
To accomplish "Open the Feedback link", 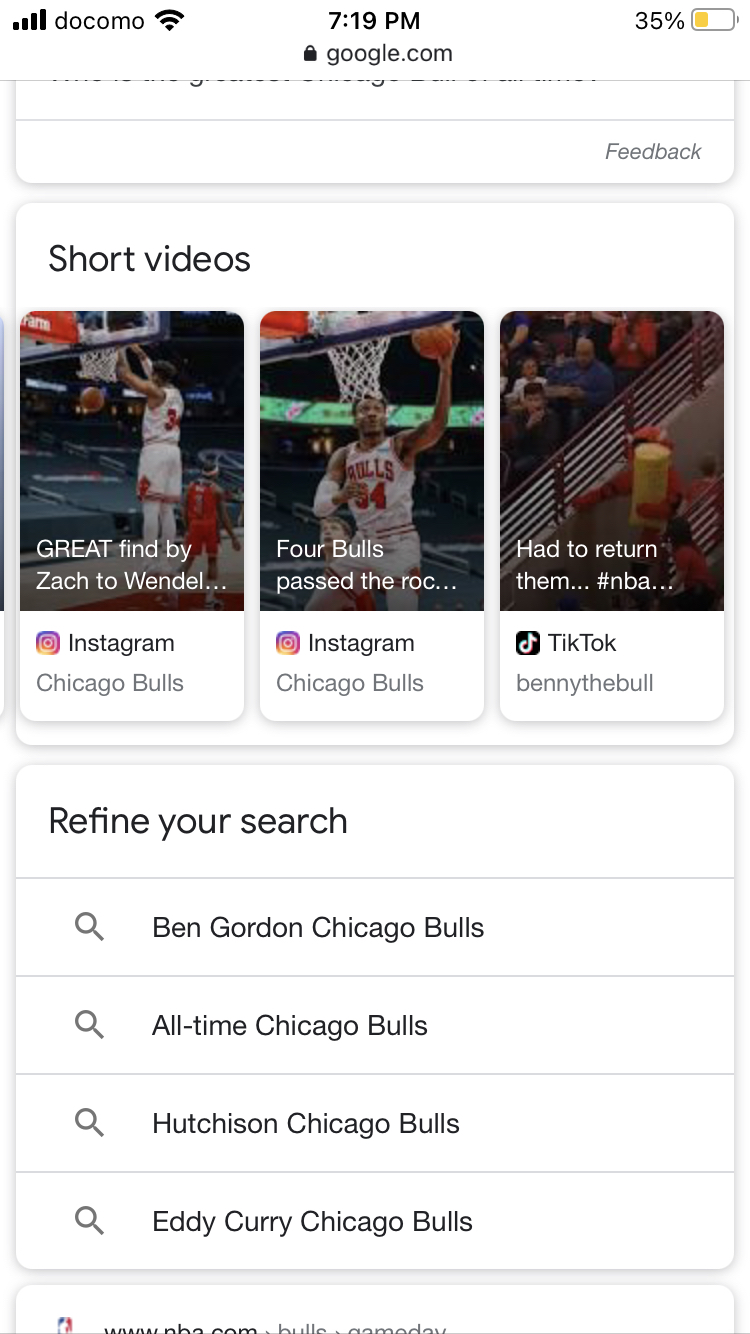I will click(652, 152).
